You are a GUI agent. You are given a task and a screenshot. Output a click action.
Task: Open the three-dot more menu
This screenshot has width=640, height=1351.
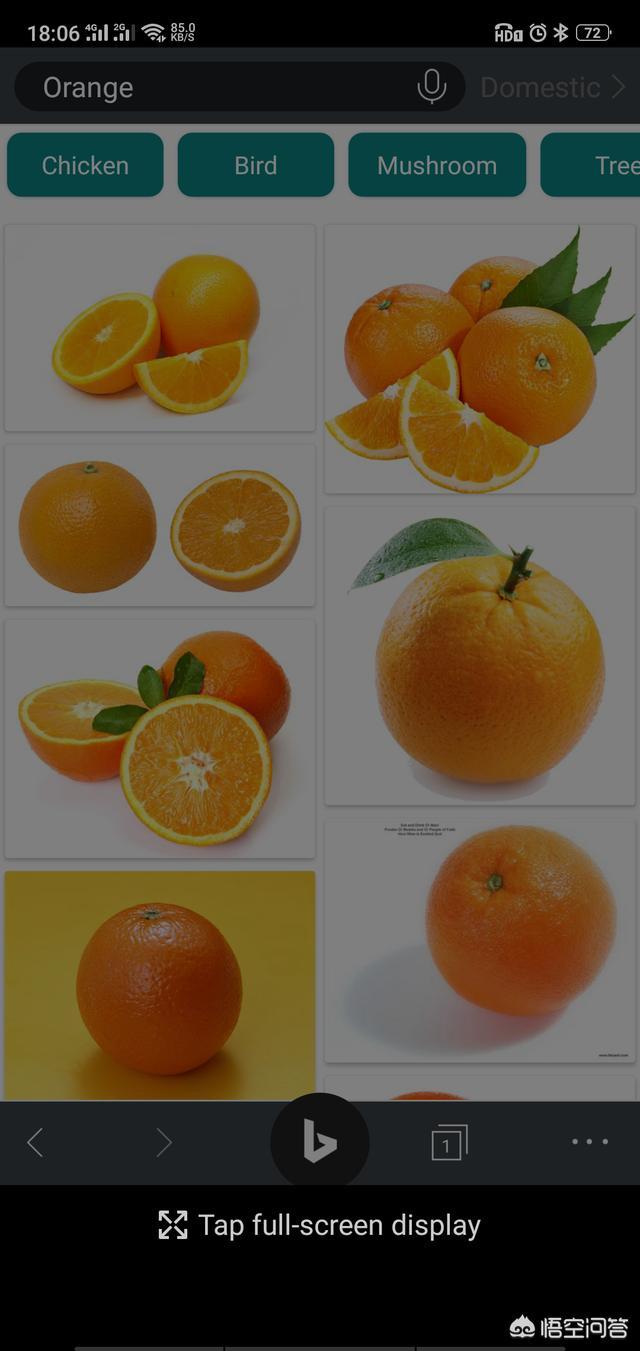pyautogui.click(x=590, y=1142)
